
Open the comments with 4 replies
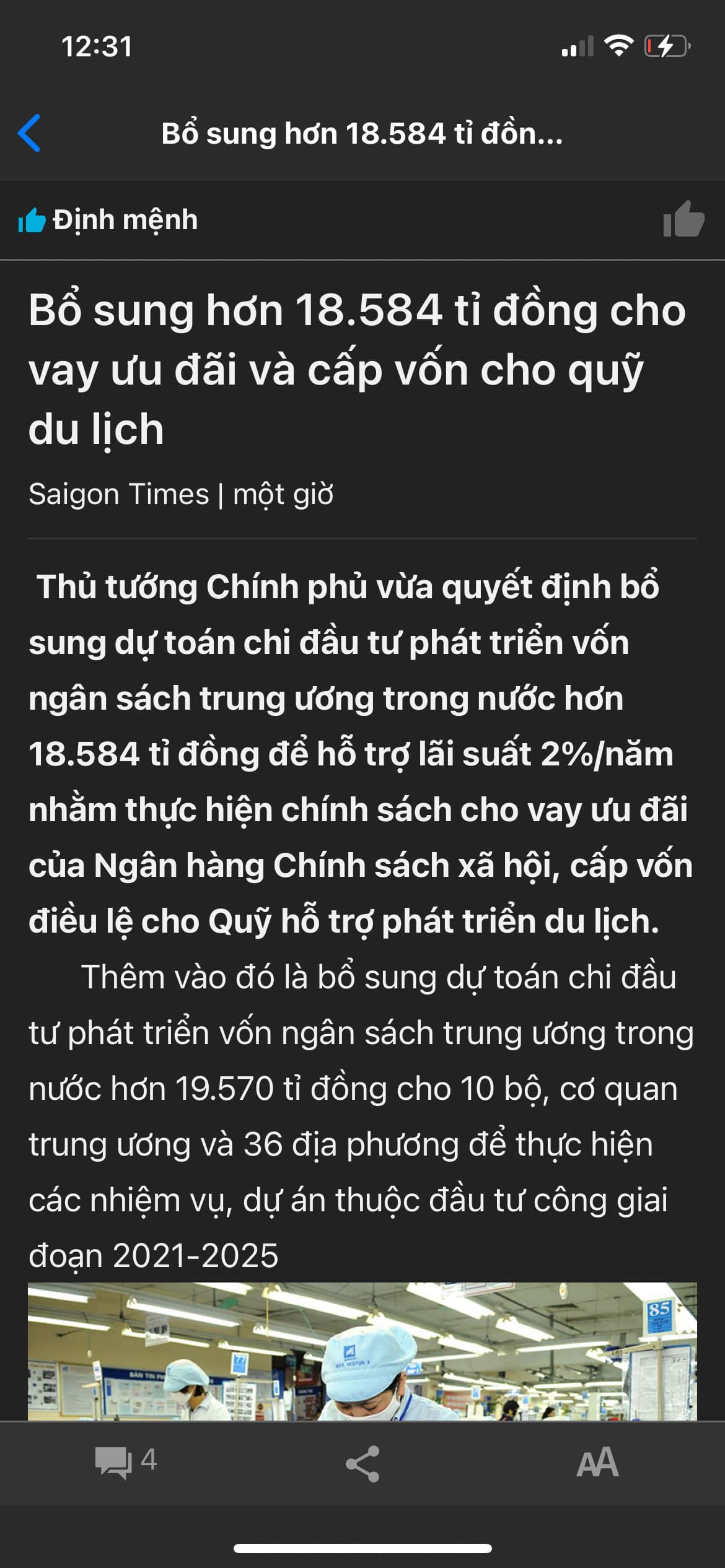(x=125, y=1463)
